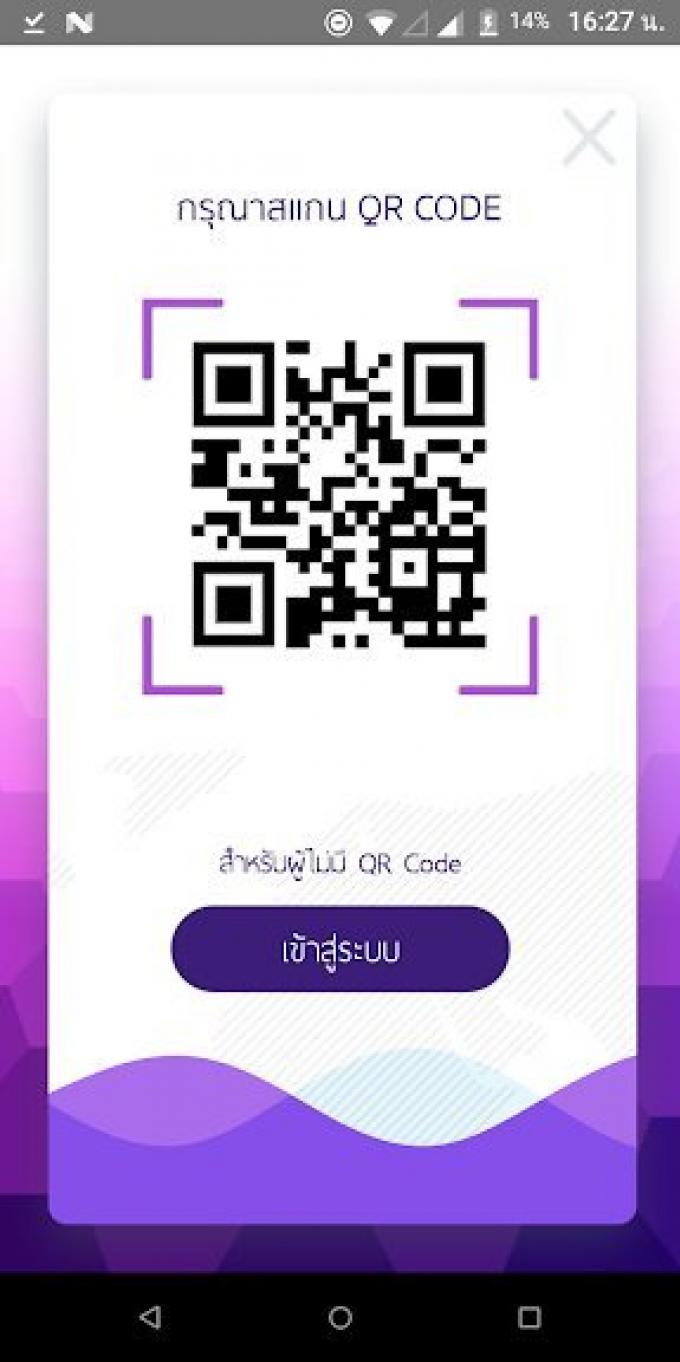Close the QR code scan dialog
This screenshot has height=1362, width=680.
click(x=589, y=138)
